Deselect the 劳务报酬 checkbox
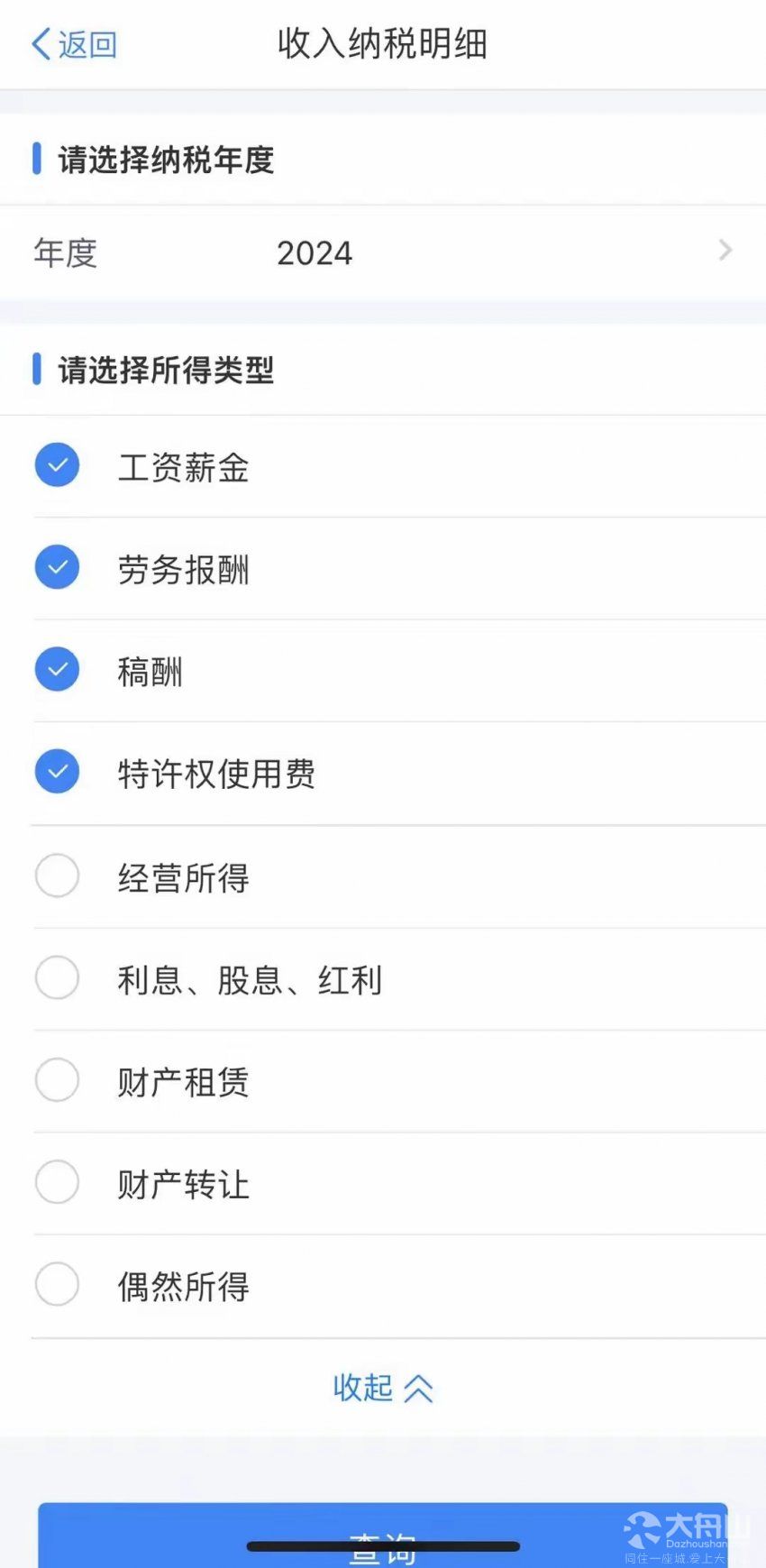The height and width of the screenshot is (1568, 766). tap(57, 567)
